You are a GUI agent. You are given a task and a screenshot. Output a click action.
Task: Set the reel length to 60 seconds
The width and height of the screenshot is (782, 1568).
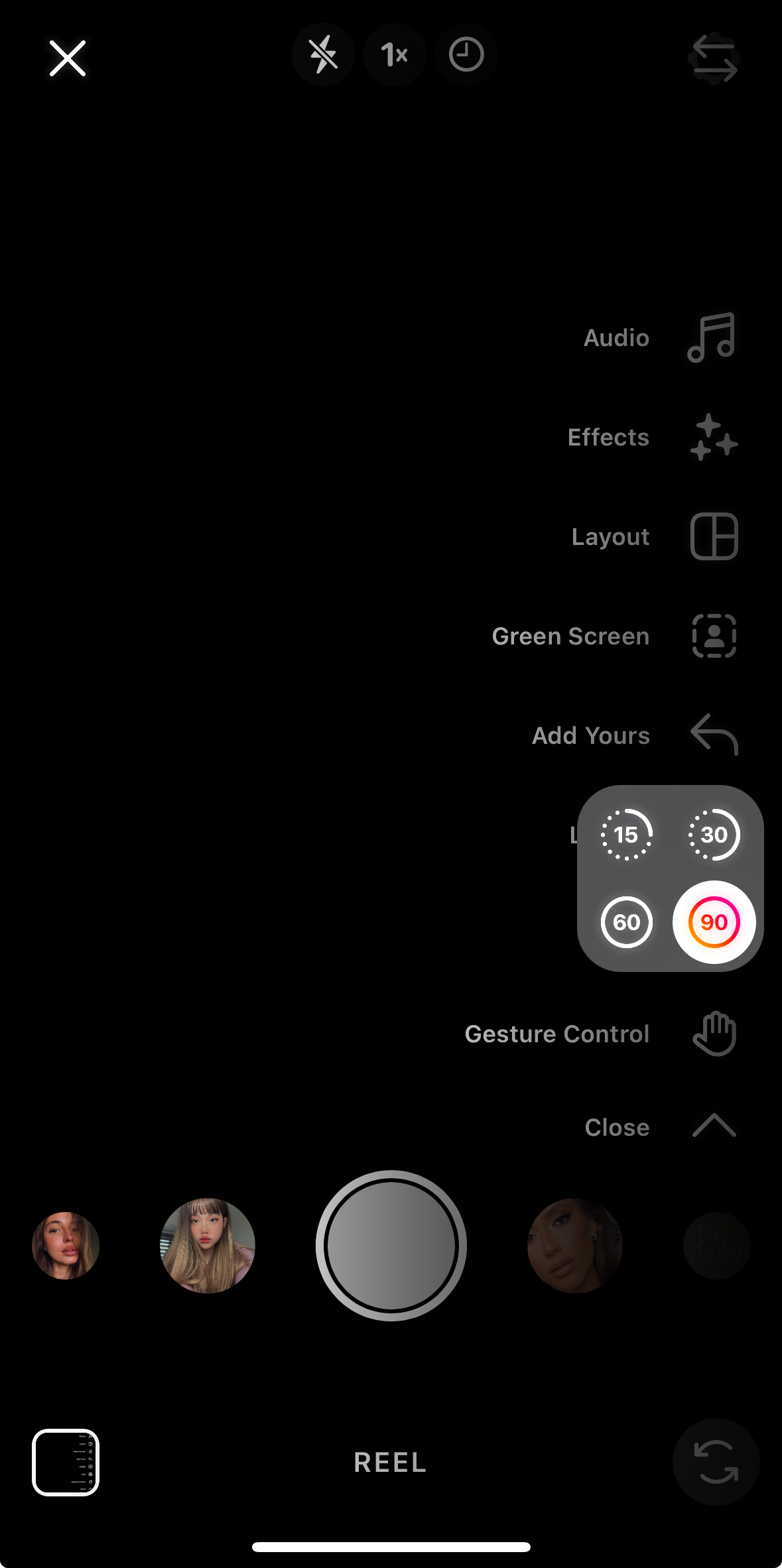[626, 922]
